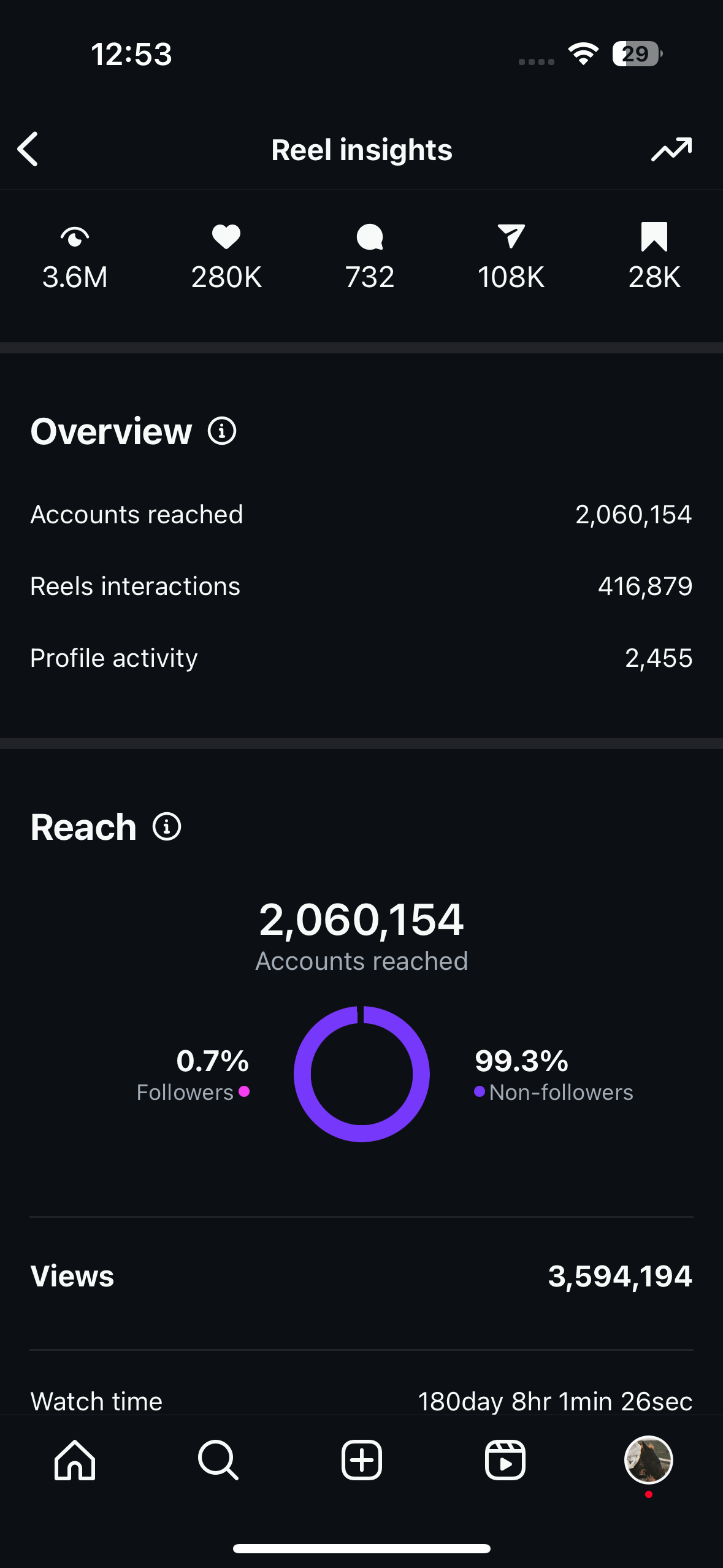Show the Reach info icon details
This screenshot has width=723, height=1568.
click(x=167, y=826)
